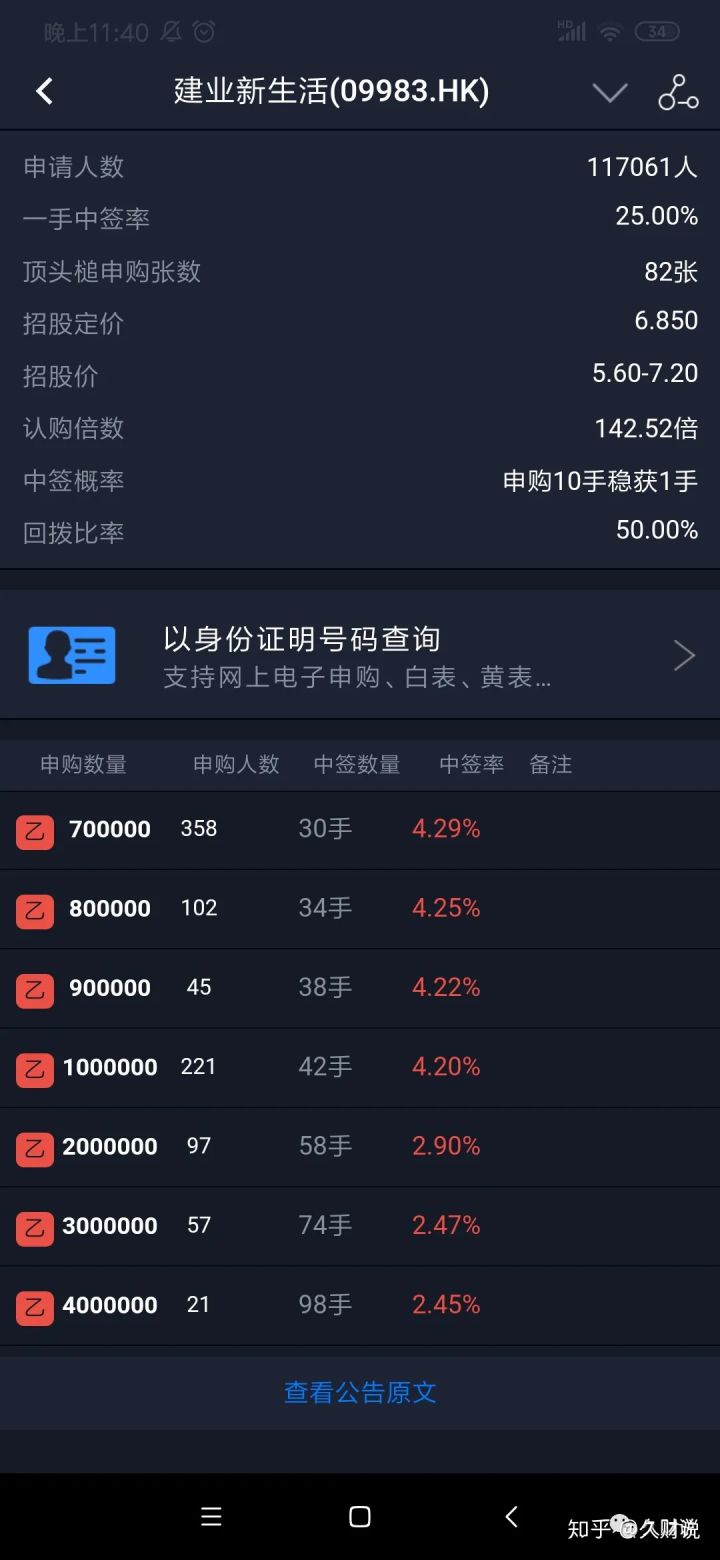Open the 以身份证明号码查询 arrow
Image resolution: width=720 pixels, height=1560 pixels.
(684, 655)
